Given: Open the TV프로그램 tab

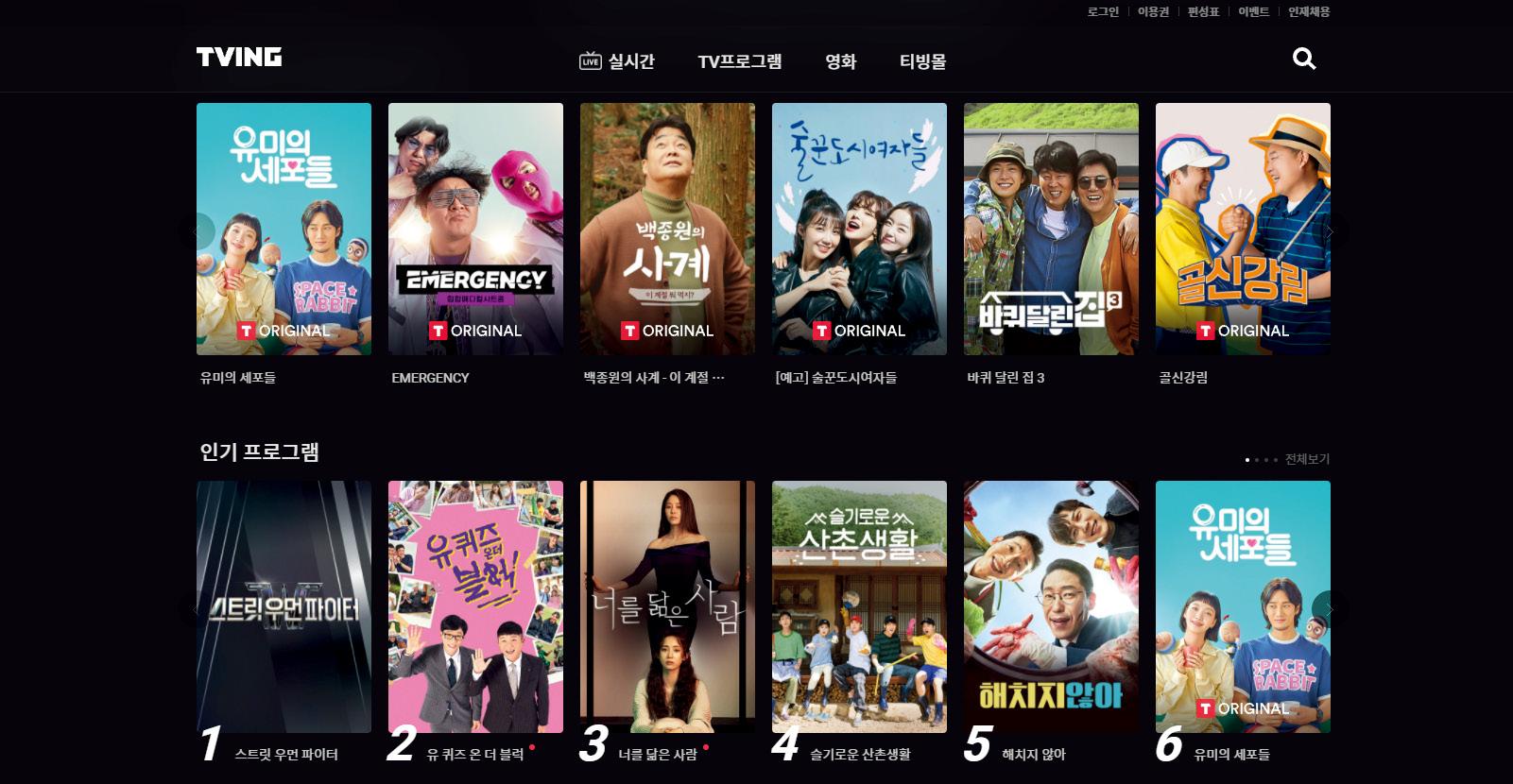Looking at the screenshot, I should (739, 61).
